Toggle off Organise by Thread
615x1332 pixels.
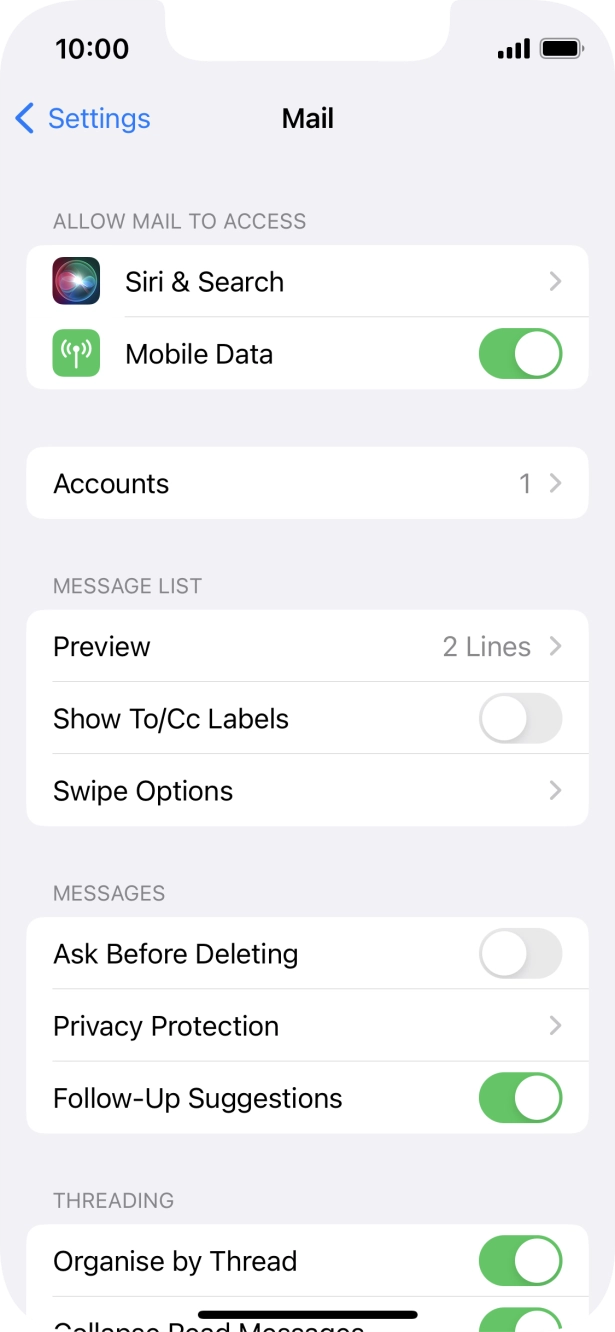[520, 1261]
